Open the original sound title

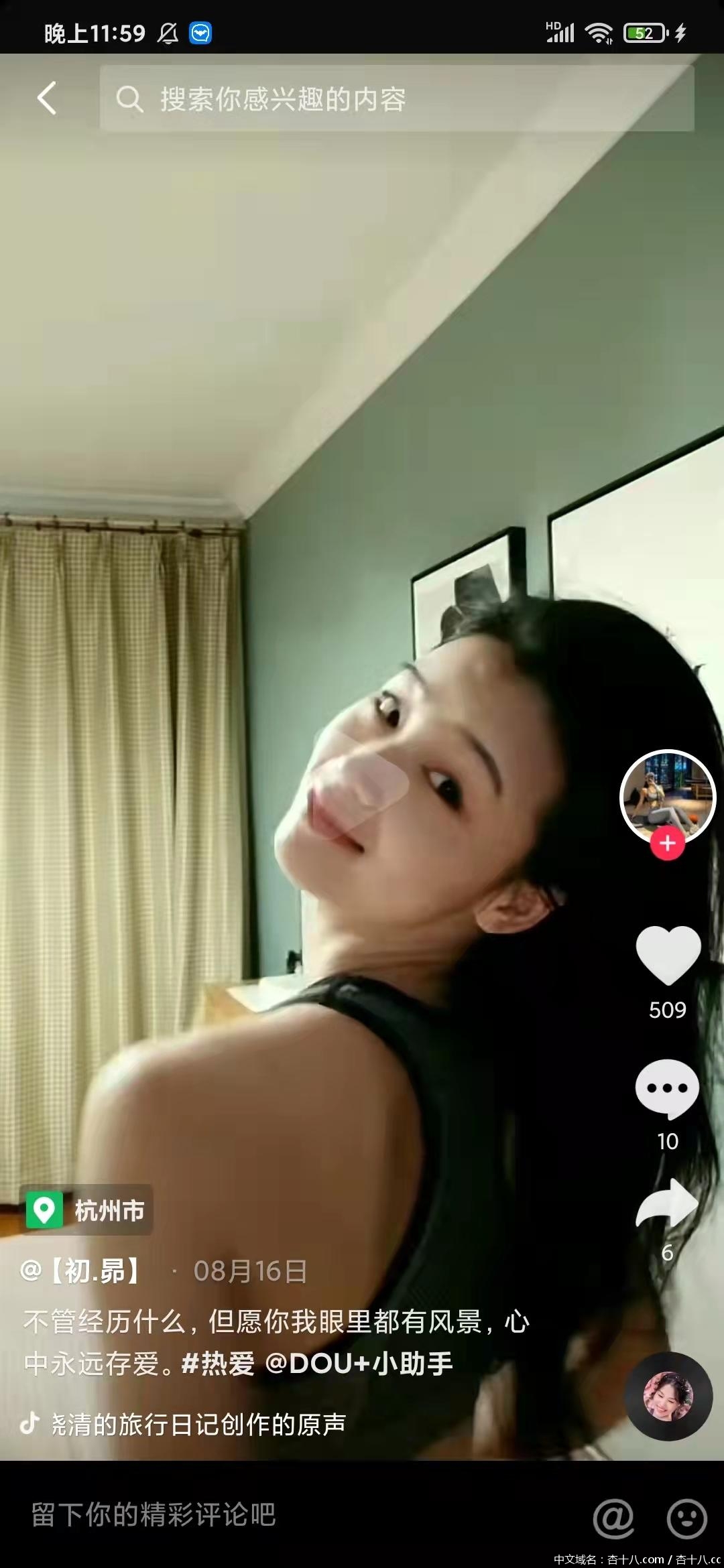[x=198, y=1425]
